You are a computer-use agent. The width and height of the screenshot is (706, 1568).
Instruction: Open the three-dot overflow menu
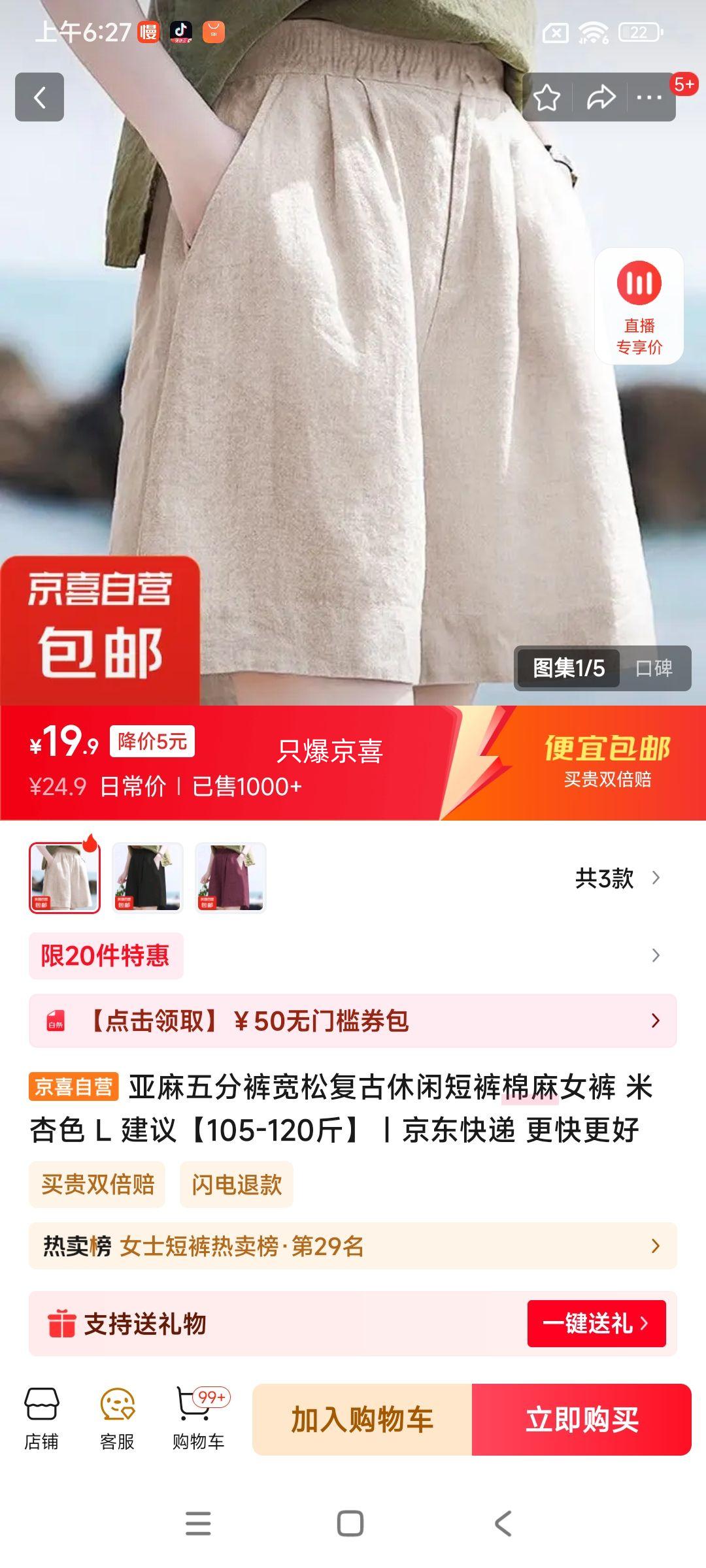[648, 98]
